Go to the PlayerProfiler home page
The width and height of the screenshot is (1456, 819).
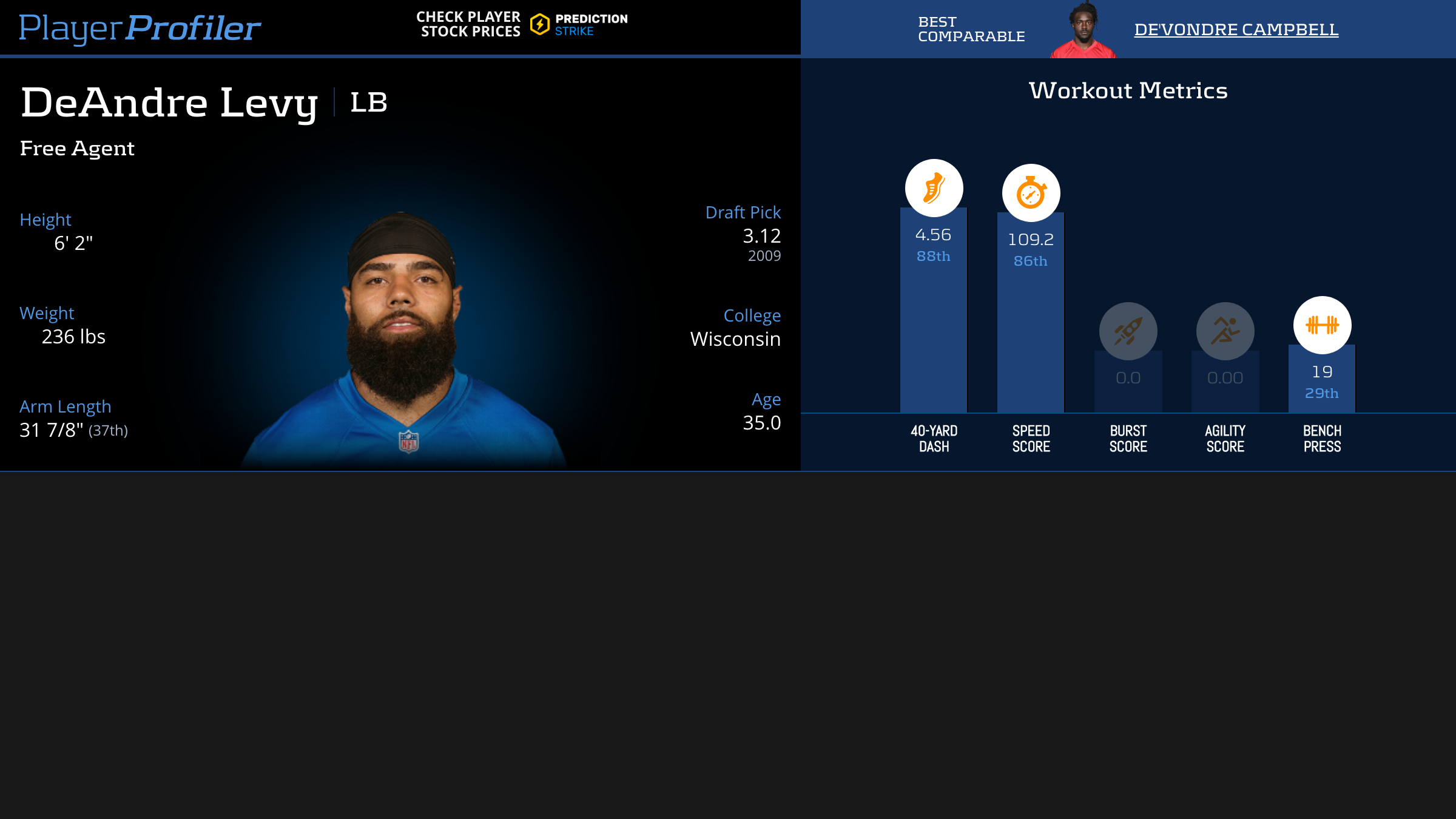click(x=140, y=28)
